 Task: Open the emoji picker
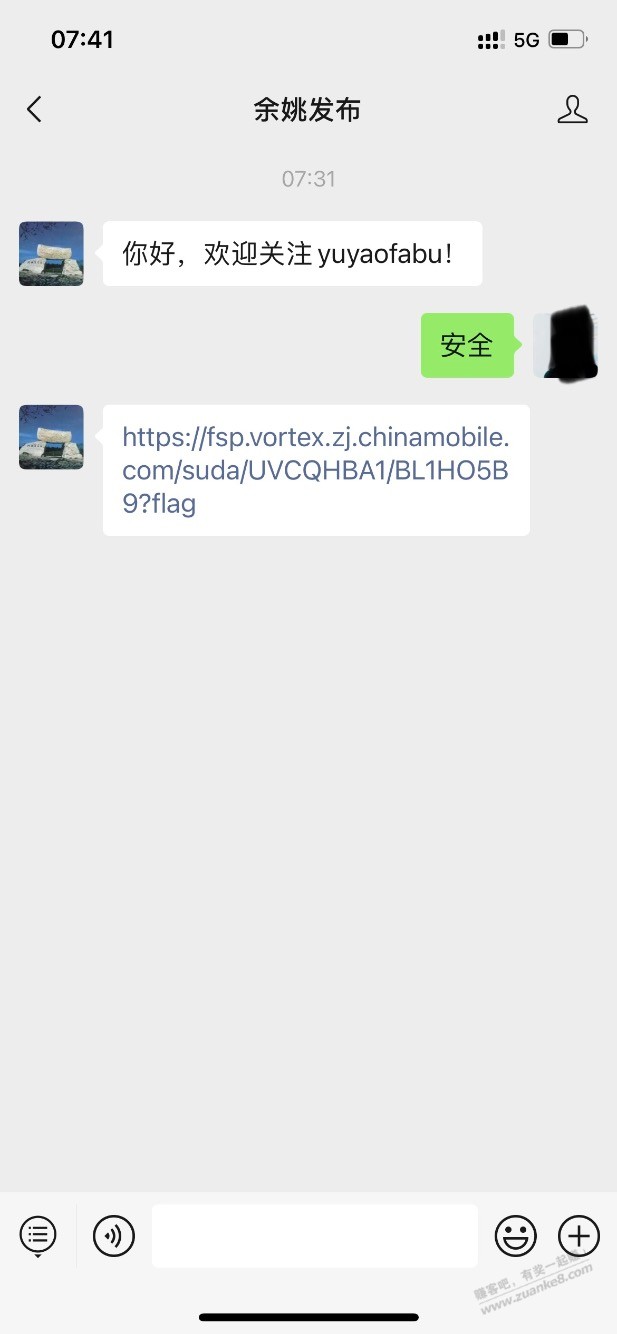point(516,1236)
